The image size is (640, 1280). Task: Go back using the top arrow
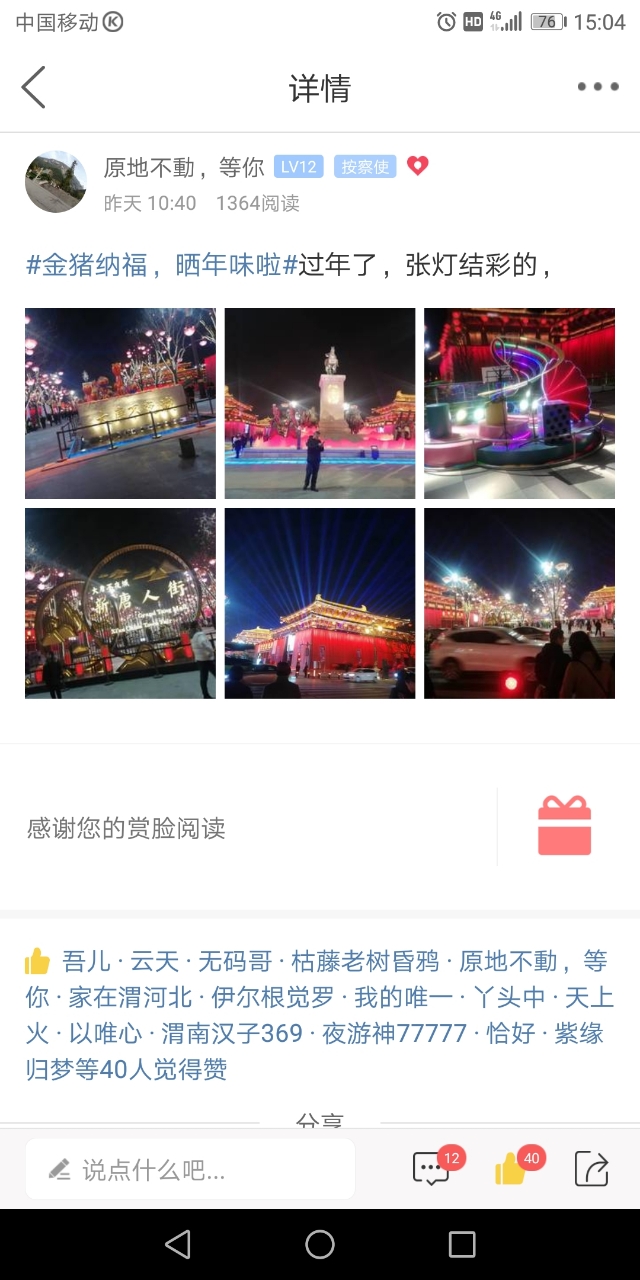pyautogui.click(x=34, y=87)
